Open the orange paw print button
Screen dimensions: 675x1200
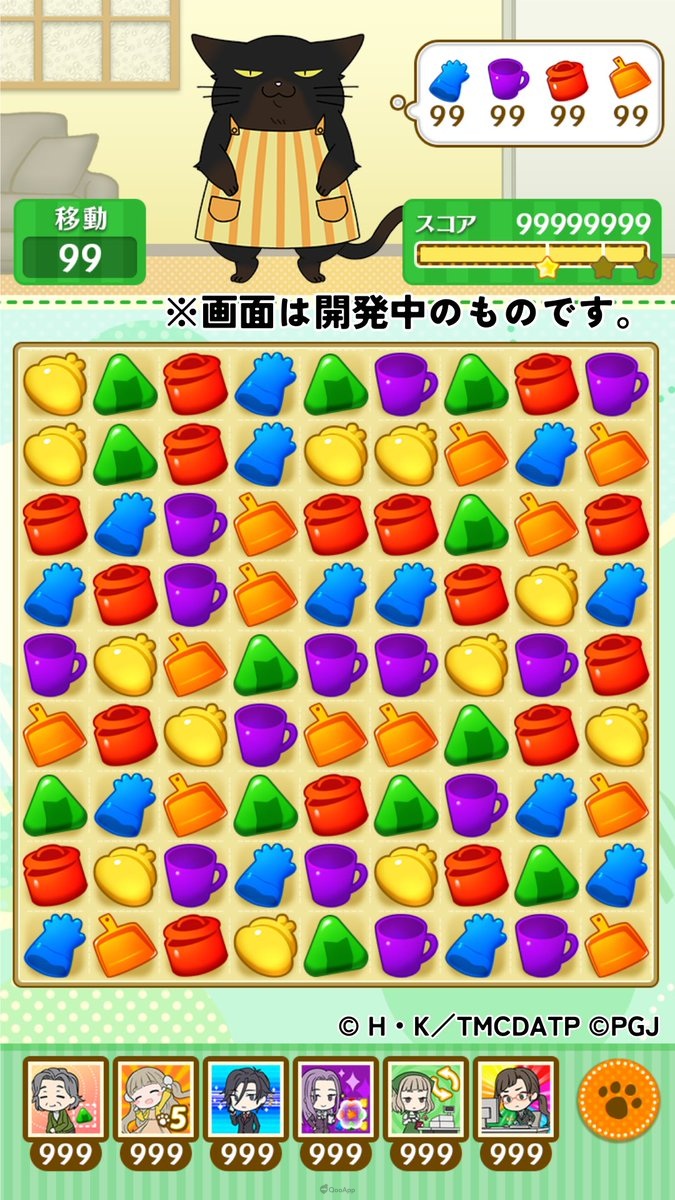point(619,1100)
